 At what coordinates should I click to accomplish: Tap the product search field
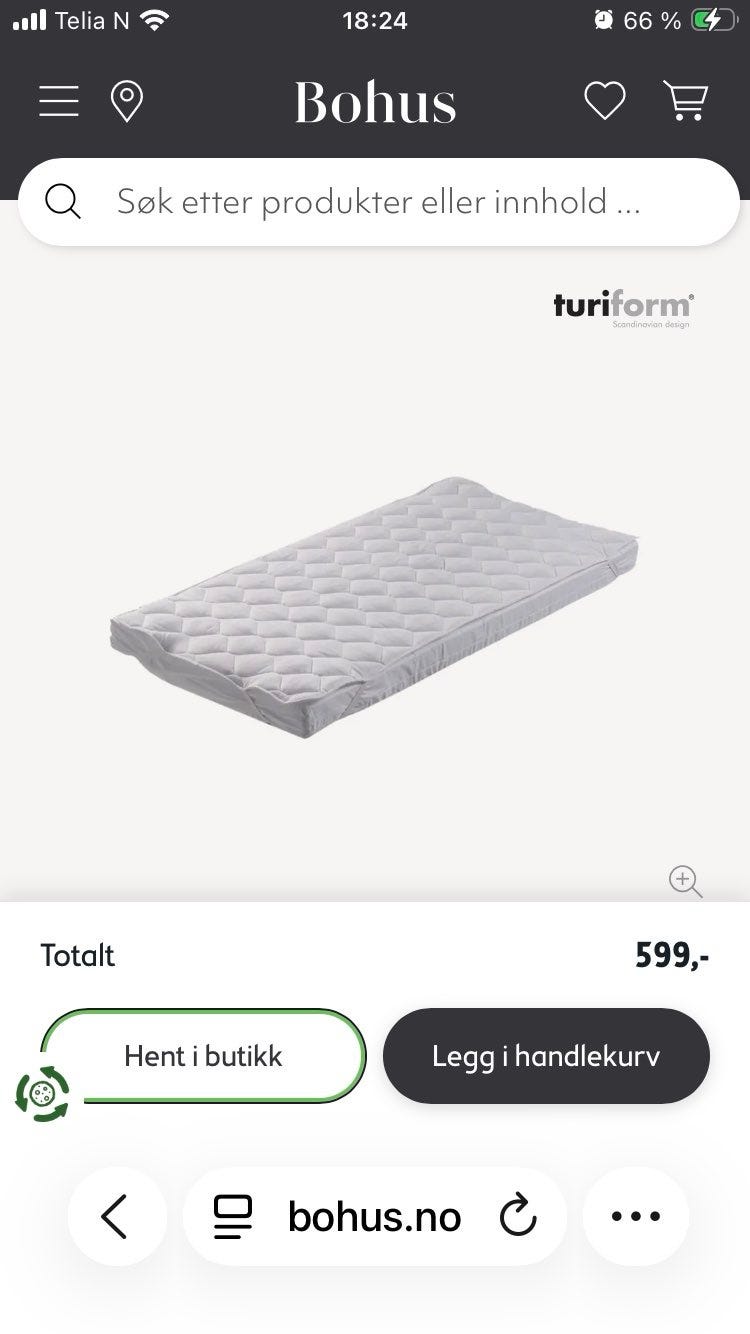(x=379, y=202)
